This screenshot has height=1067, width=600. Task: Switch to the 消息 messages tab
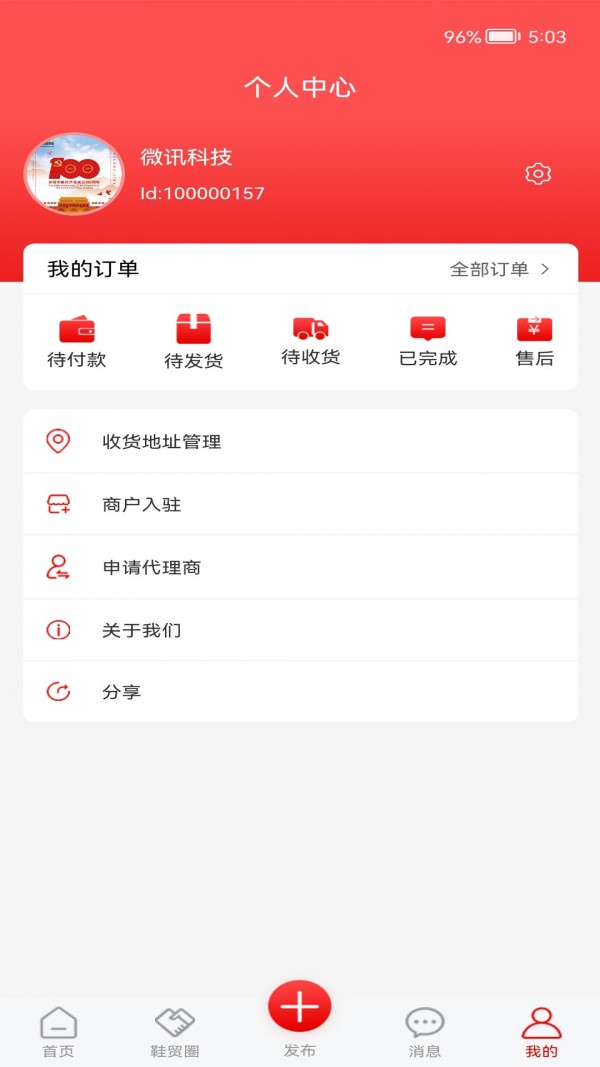[425, 1032]
